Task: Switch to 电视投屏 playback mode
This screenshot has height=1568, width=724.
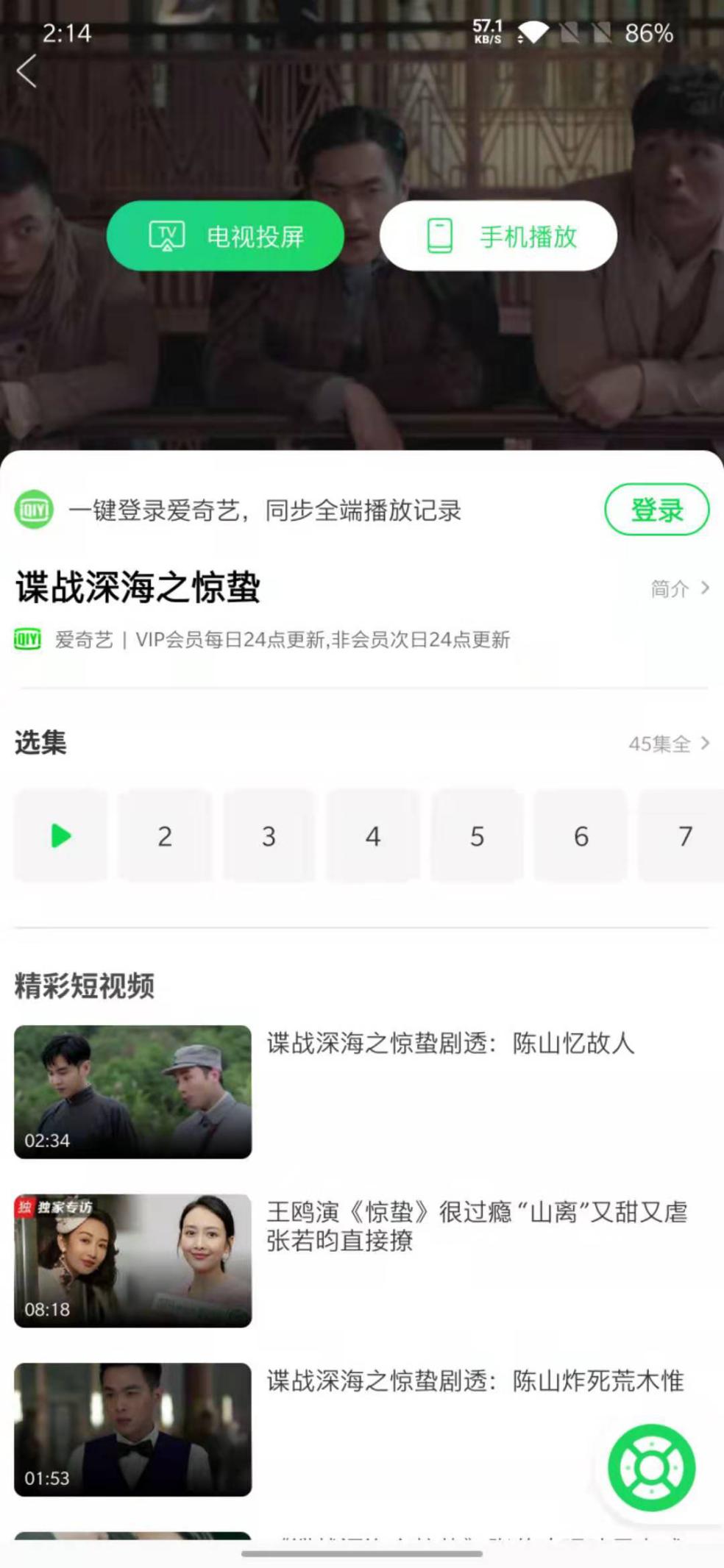Action: 226,235
